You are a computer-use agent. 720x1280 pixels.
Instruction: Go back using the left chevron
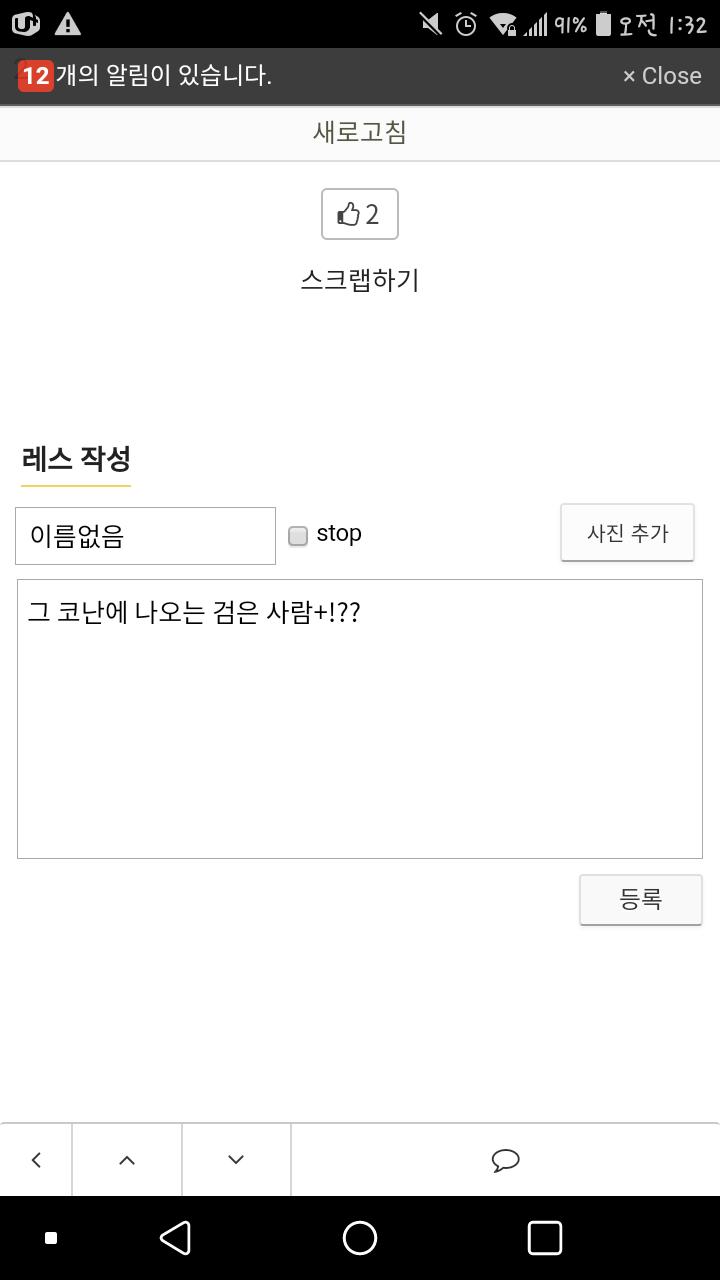(36, 1160)
